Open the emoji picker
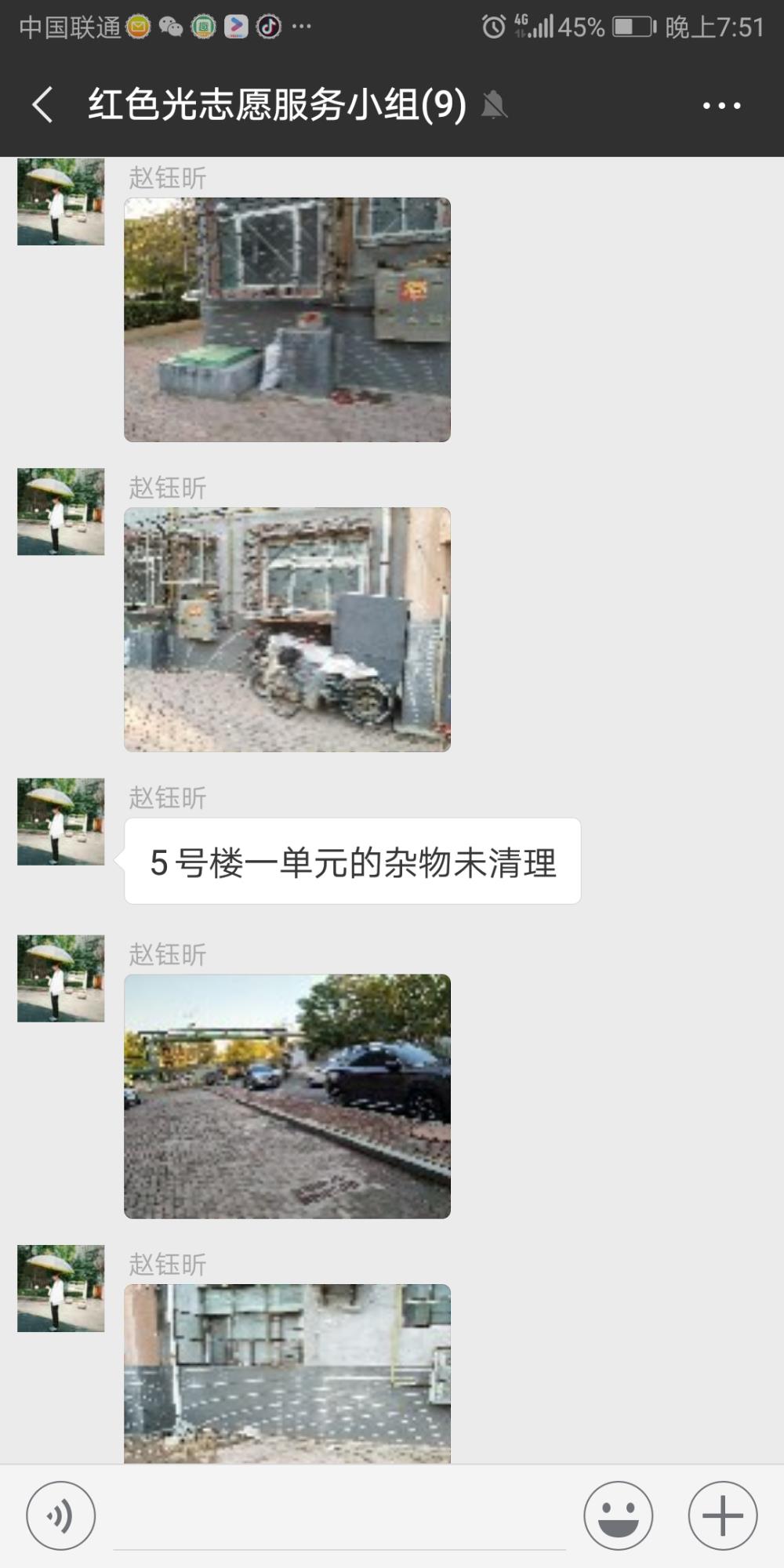This screenshot has height=1568, width=784. pyautogui.click(x=618, y=1515)
